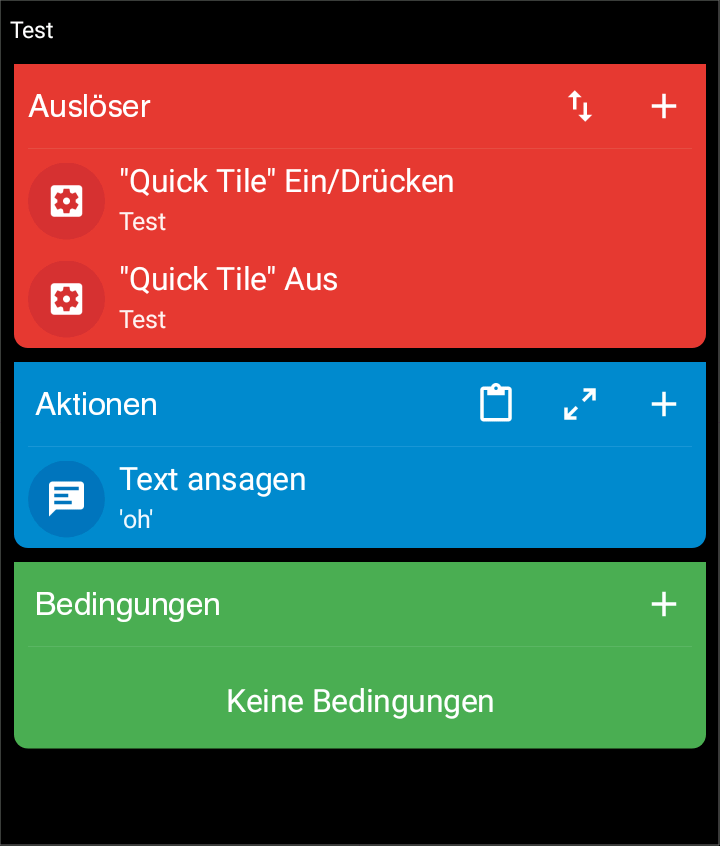Open the "Quick Tile" Ein/Drücken trigger
Screen dimensions: 720x846
coord(286,199)
